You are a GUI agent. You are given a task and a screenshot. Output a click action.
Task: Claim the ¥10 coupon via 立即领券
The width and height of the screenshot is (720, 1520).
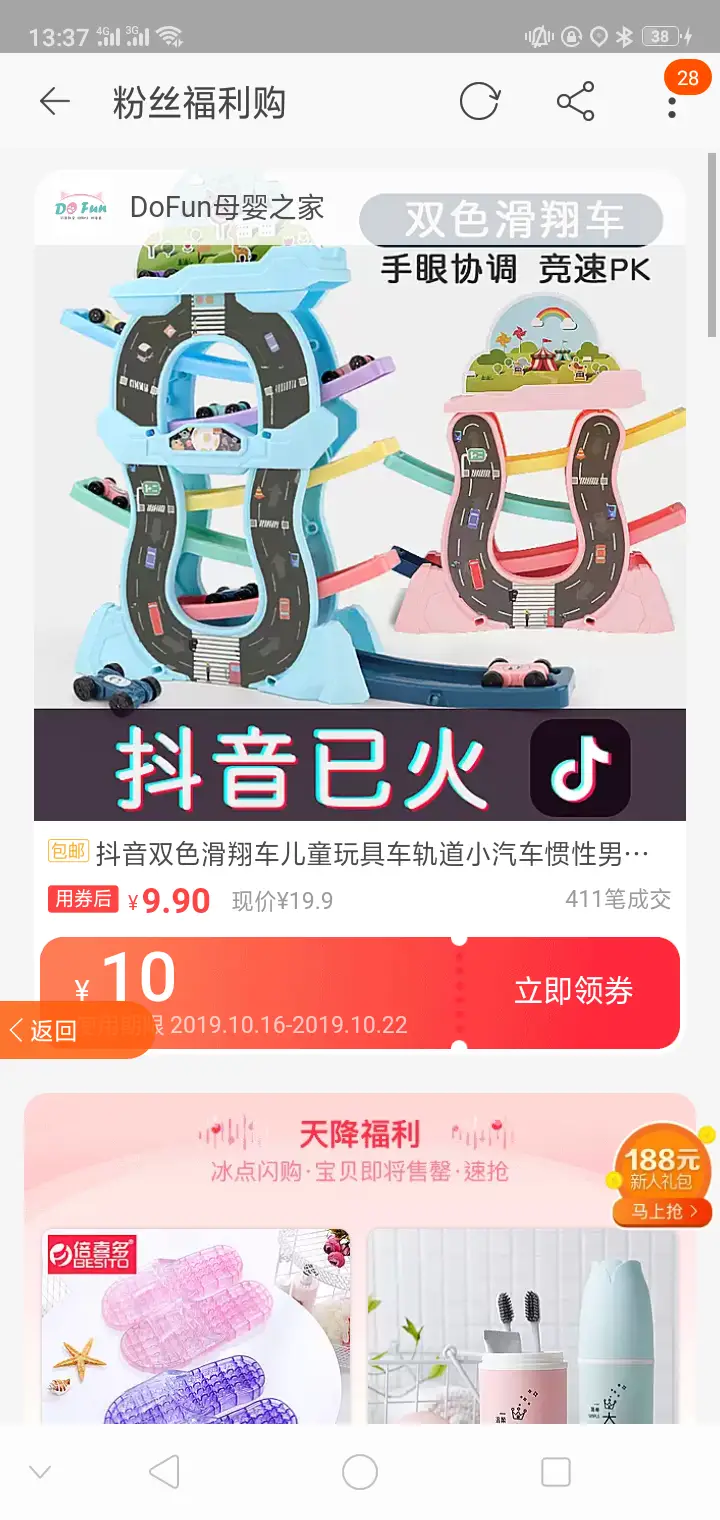573,991
